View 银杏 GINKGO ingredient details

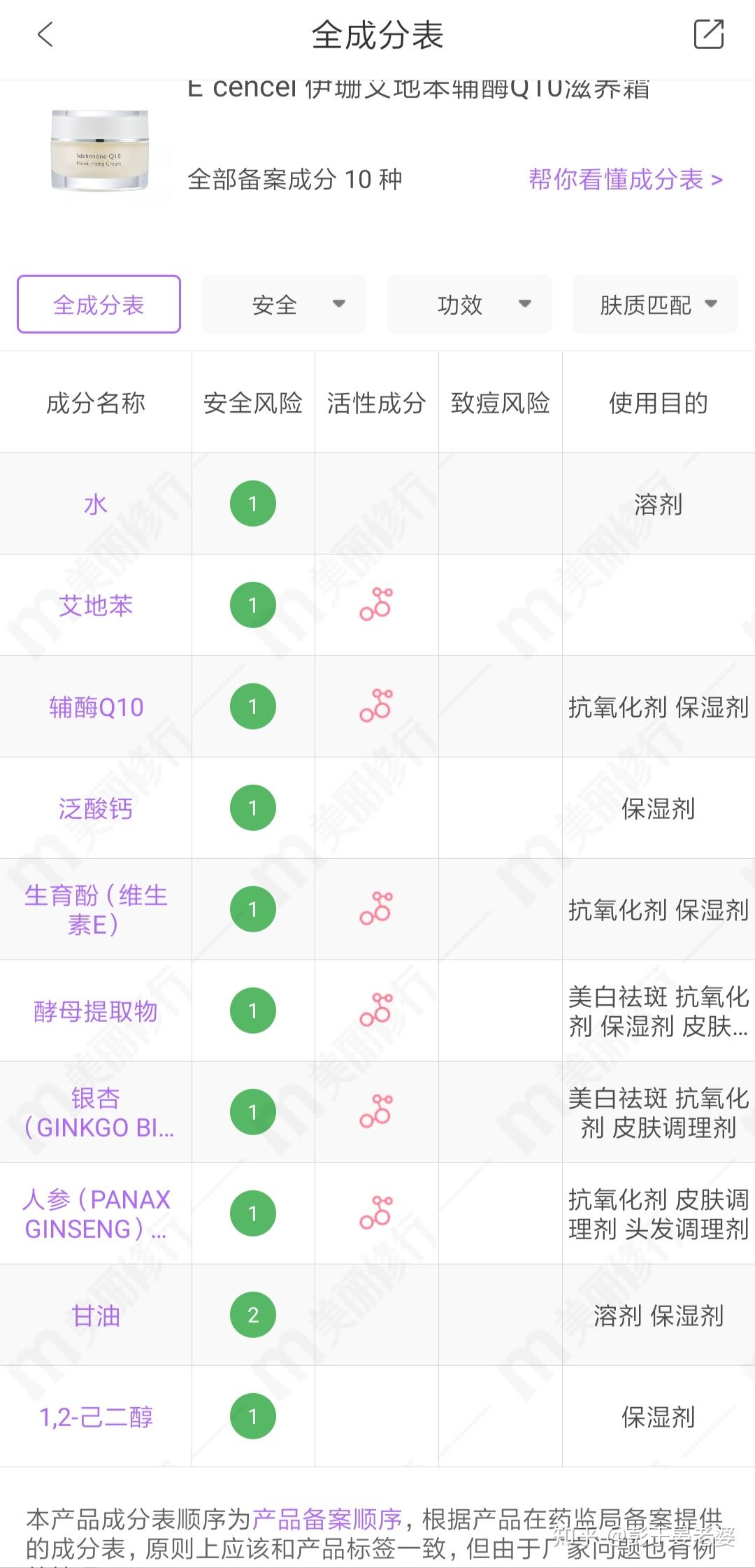click(x=96, y=1112)
